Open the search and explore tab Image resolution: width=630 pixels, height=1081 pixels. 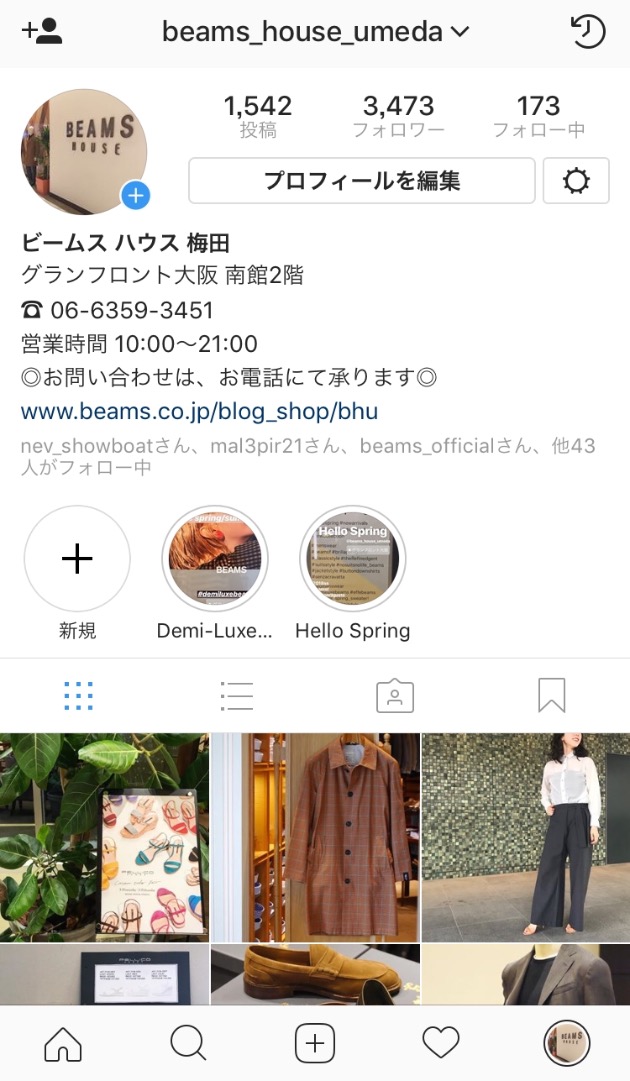pyautogui.click(x=188, y=1044)
